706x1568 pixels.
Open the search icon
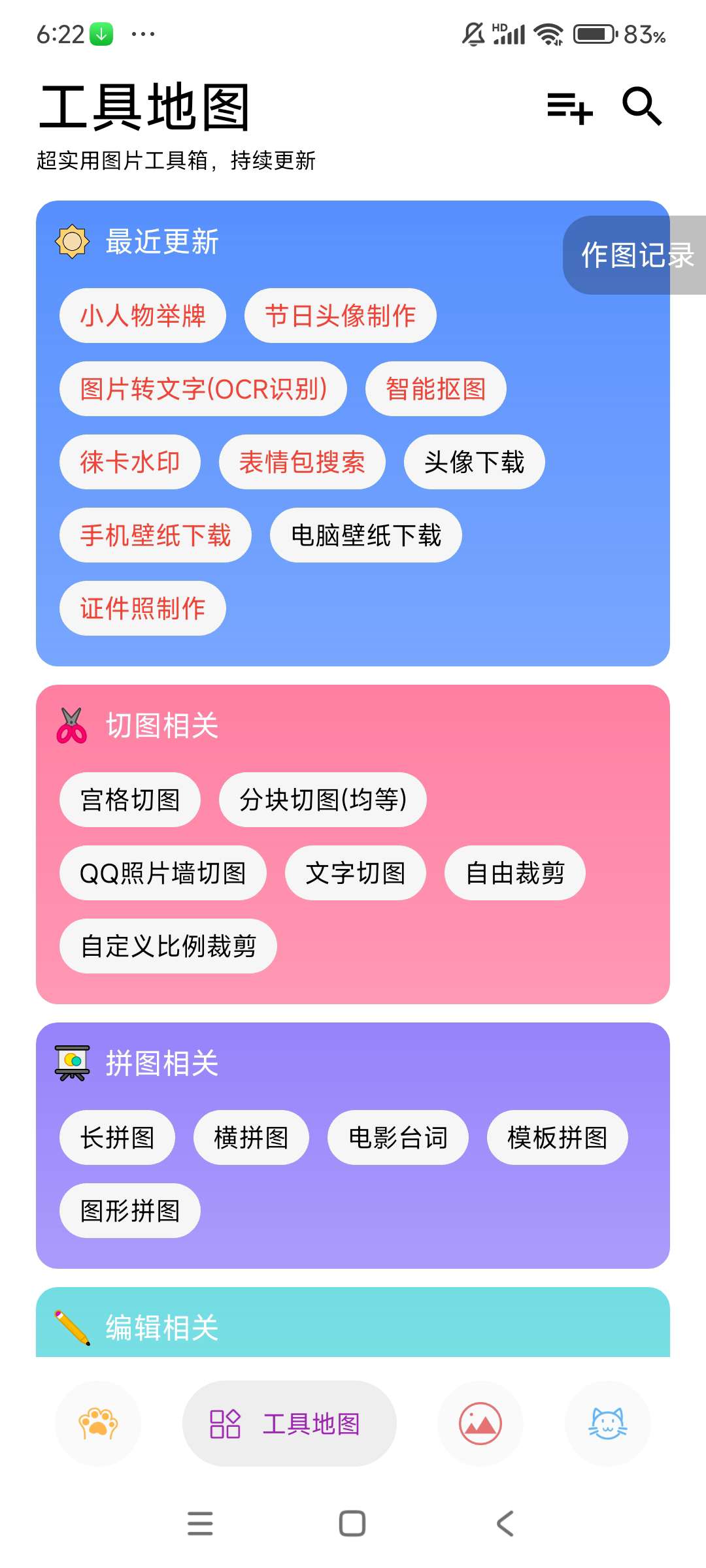[642, 106]
